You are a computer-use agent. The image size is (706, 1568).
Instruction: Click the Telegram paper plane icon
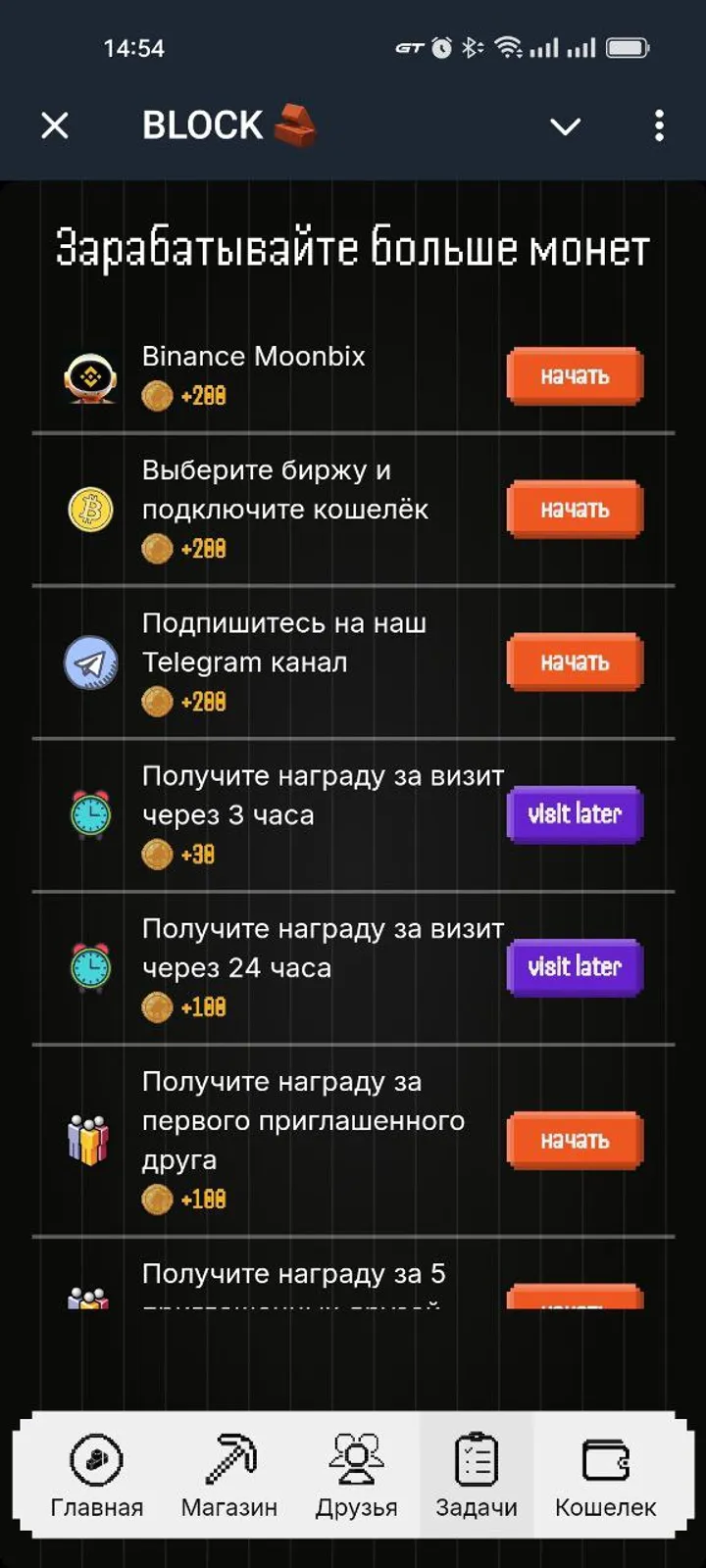coord(89,661)
